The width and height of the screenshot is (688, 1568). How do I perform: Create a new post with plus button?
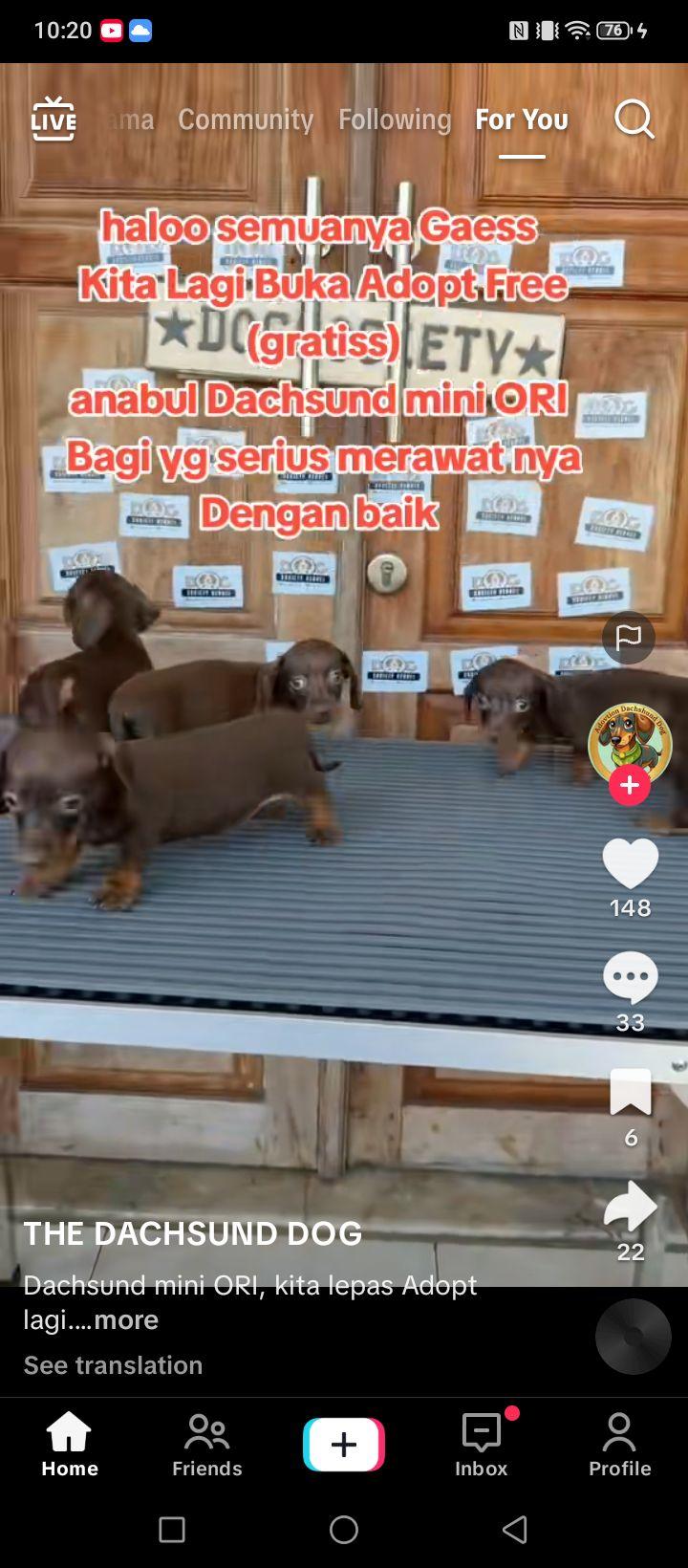344,1444
